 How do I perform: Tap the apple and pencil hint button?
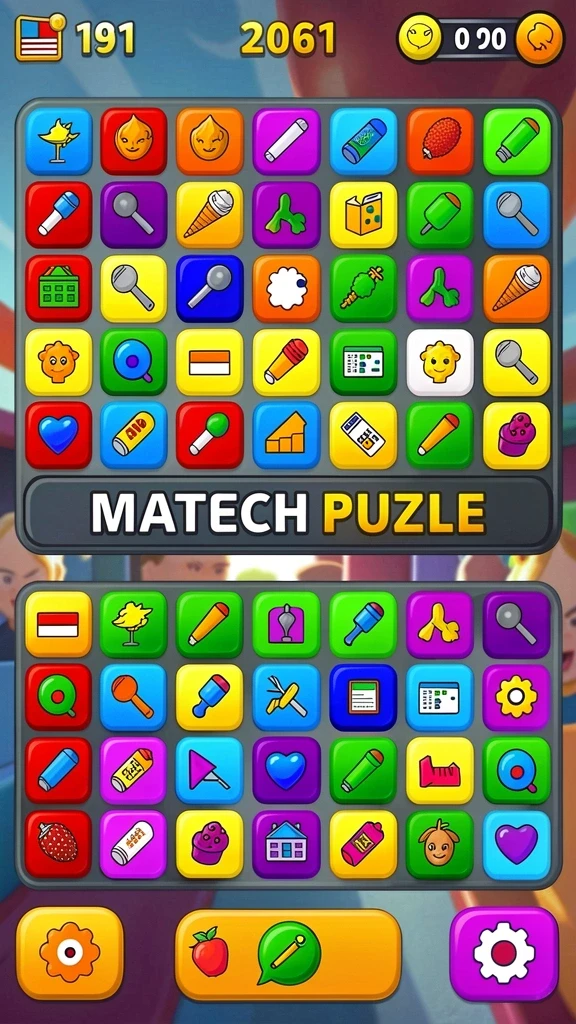click(287, 954)
